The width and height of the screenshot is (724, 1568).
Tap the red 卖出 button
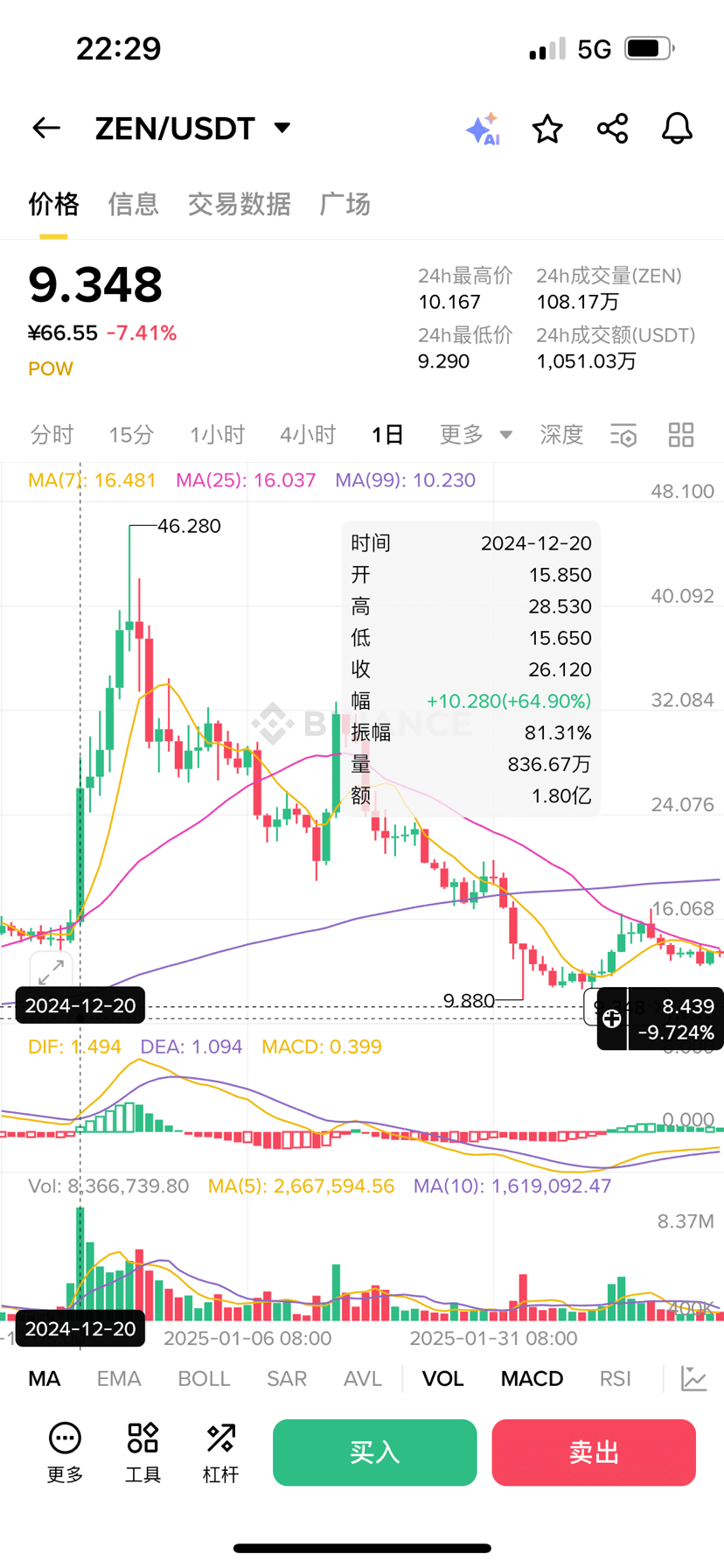click(594, 1452)
